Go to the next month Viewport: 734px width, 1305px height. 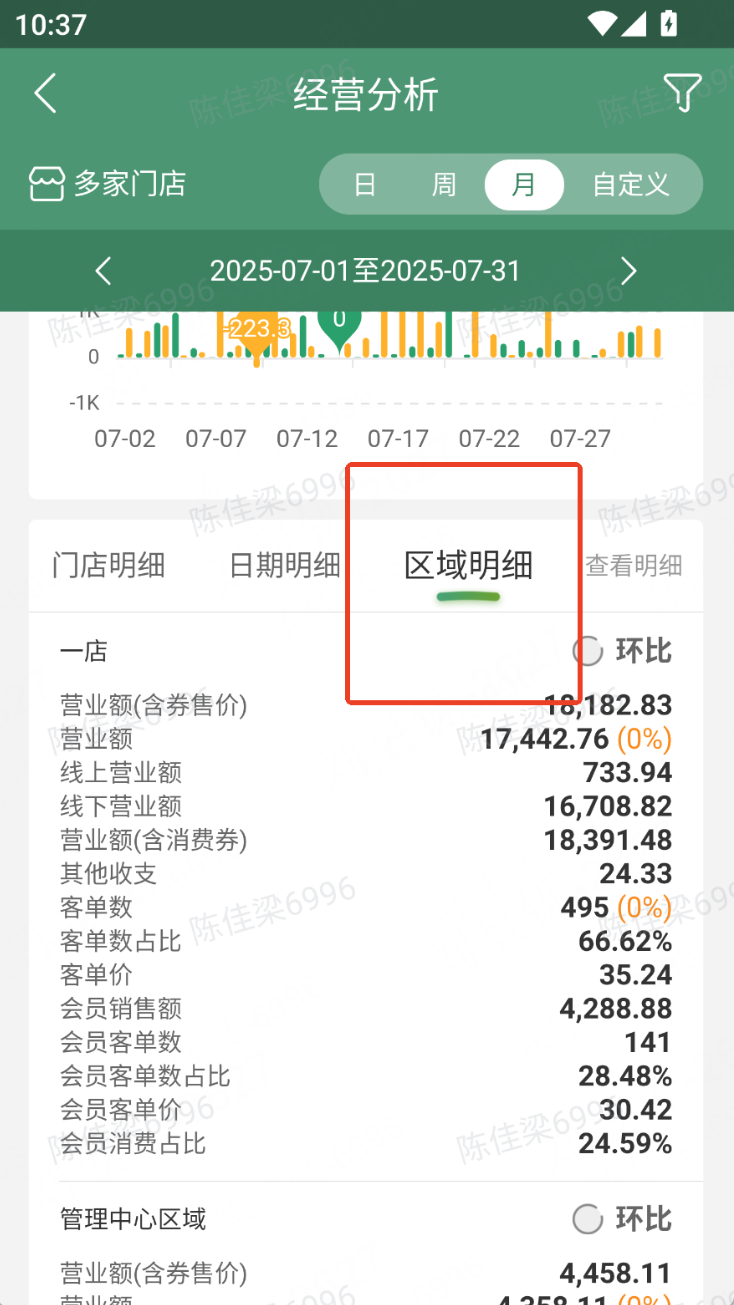(628, 271)
